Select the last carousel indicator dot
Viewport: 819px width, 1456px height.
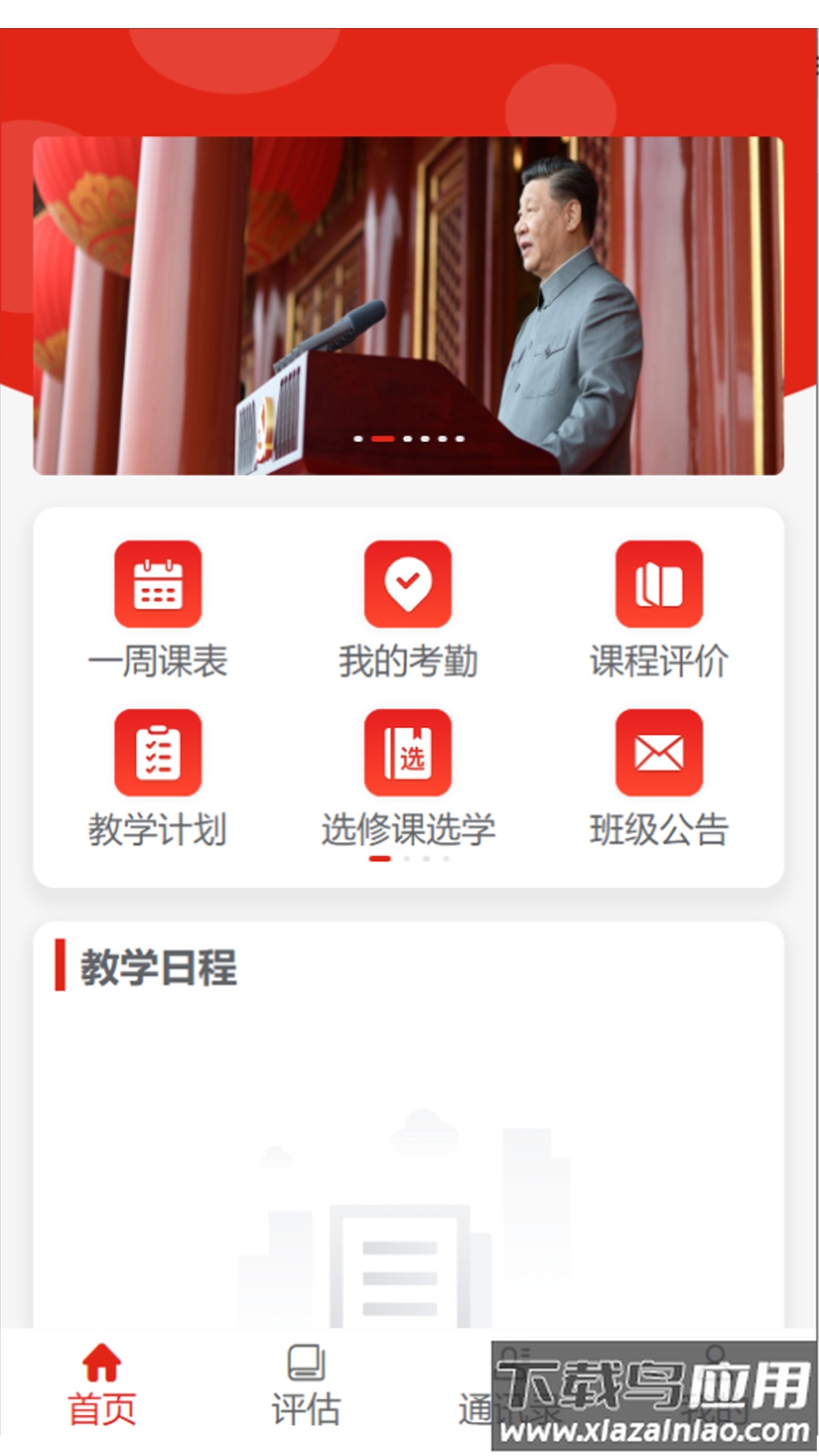460,438
